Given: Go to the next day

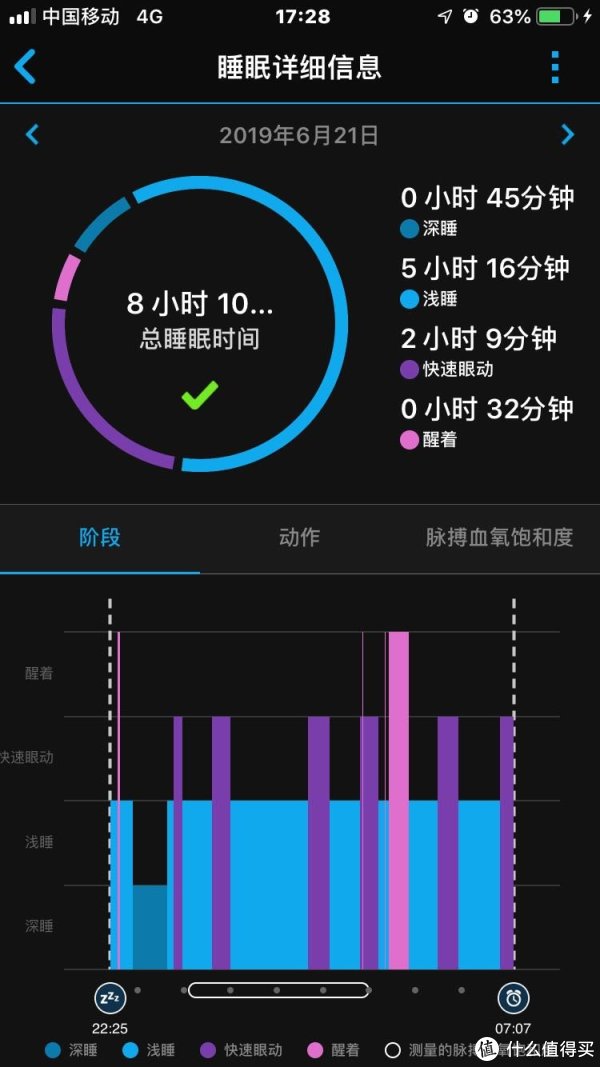Looking at the screenshot, I should [x=567, y=134].
